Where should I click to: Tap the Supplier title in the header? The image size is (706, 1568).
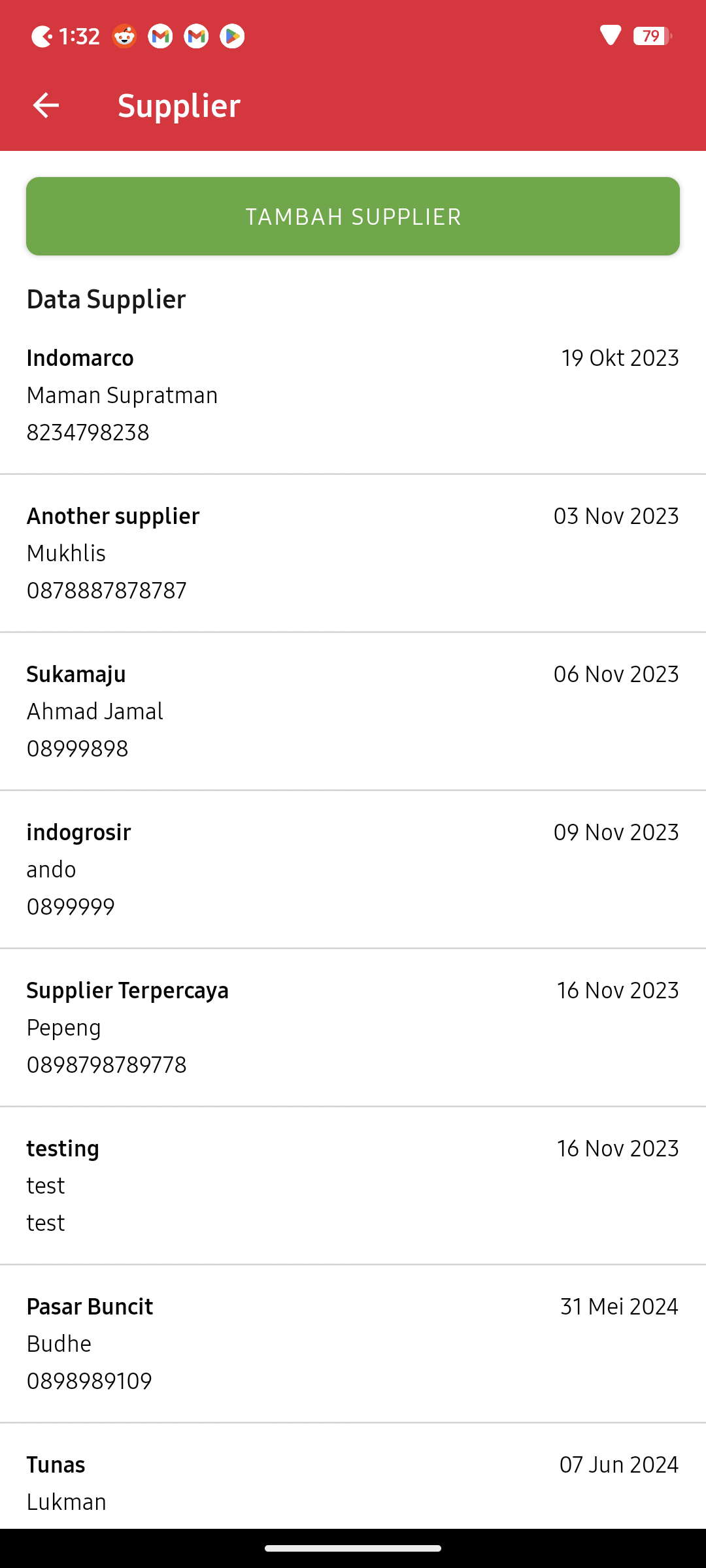[178, 105]
